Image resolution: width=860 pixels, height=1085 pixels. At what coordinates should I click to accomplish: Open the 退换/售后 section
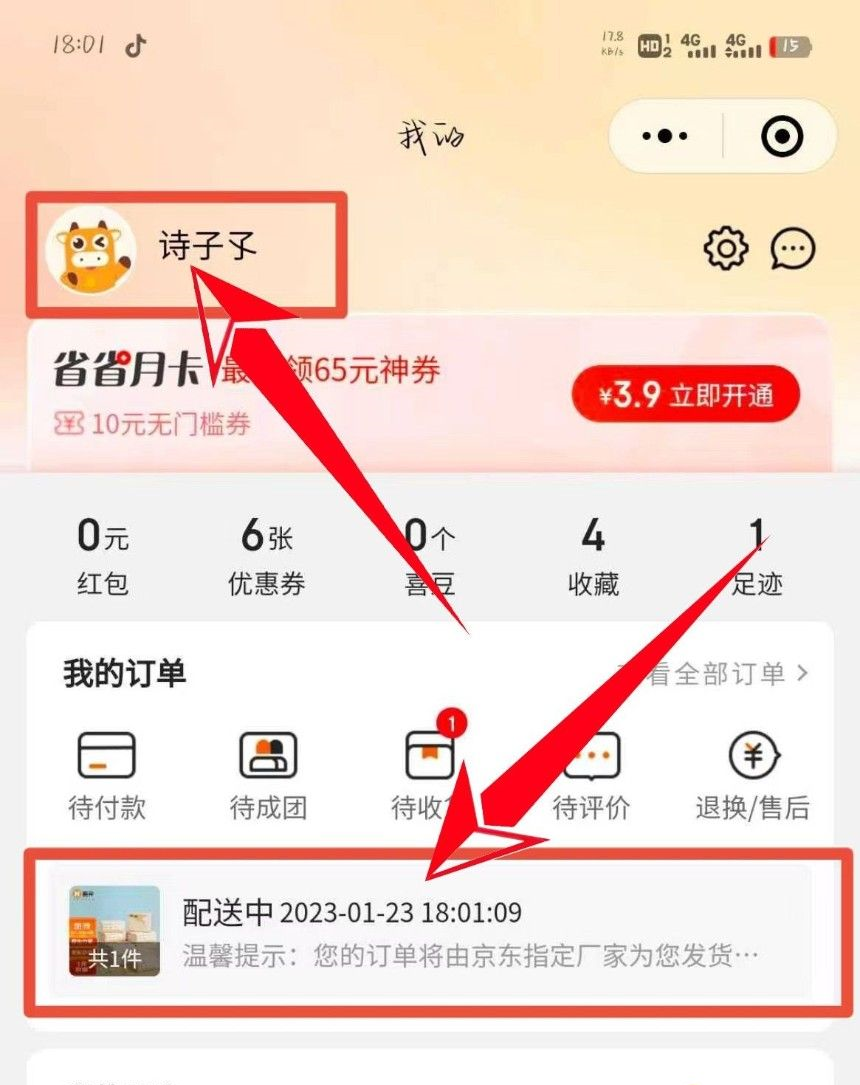click(752, 775)
